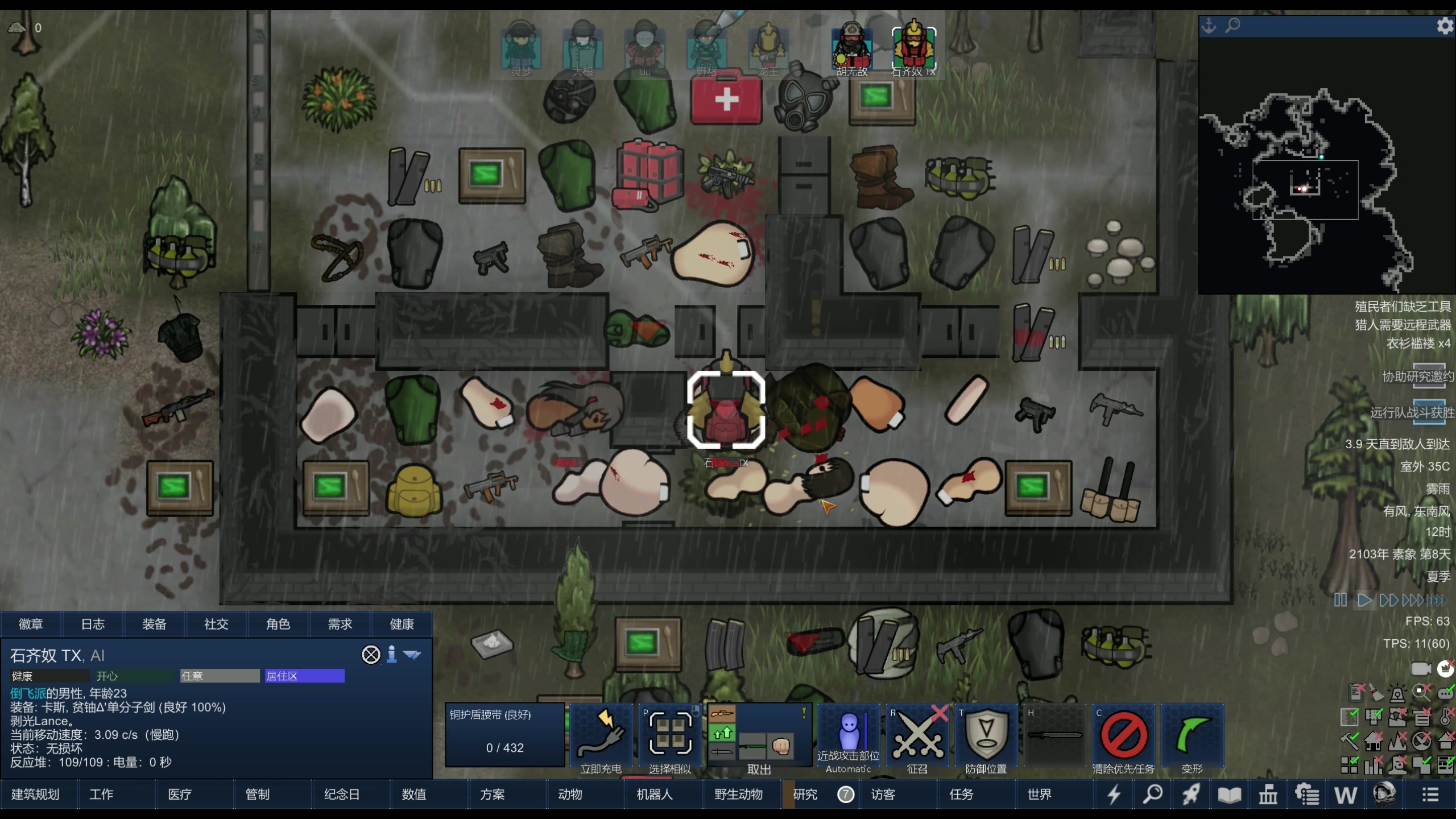This screenshot has width=1456, height=819.
Task: Open the 需求 needs tab
Action: 340,624
